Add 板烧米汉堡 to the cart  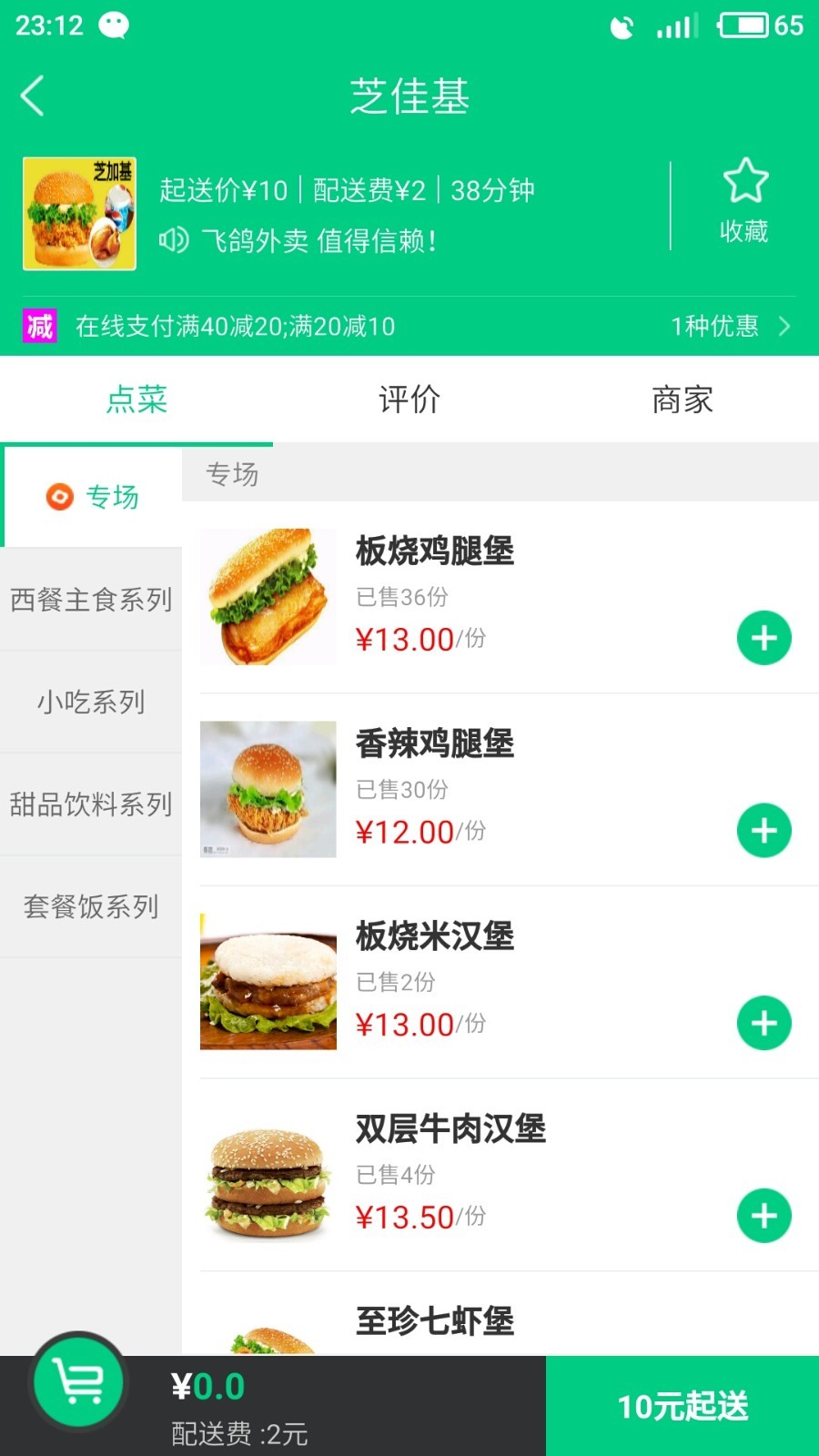click(x=763, y=1024)
